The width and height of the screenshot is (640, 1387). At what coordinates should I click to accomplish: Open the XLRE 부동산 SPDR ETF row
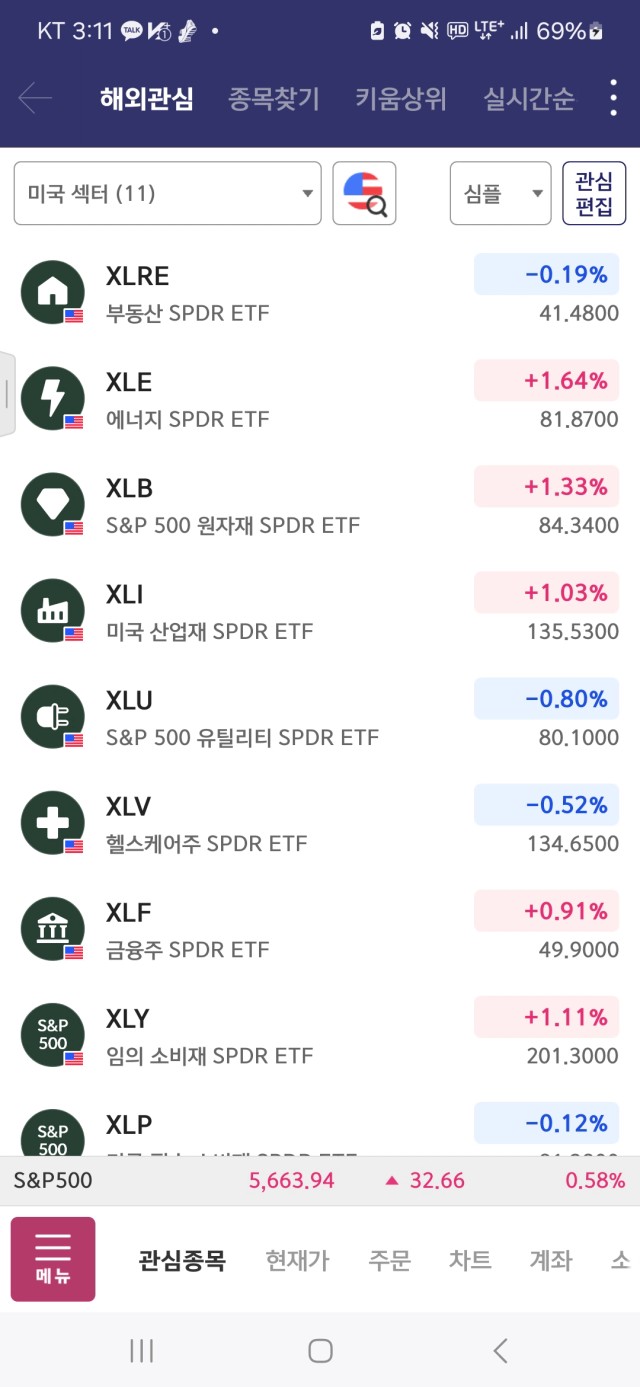coord(320,292)
